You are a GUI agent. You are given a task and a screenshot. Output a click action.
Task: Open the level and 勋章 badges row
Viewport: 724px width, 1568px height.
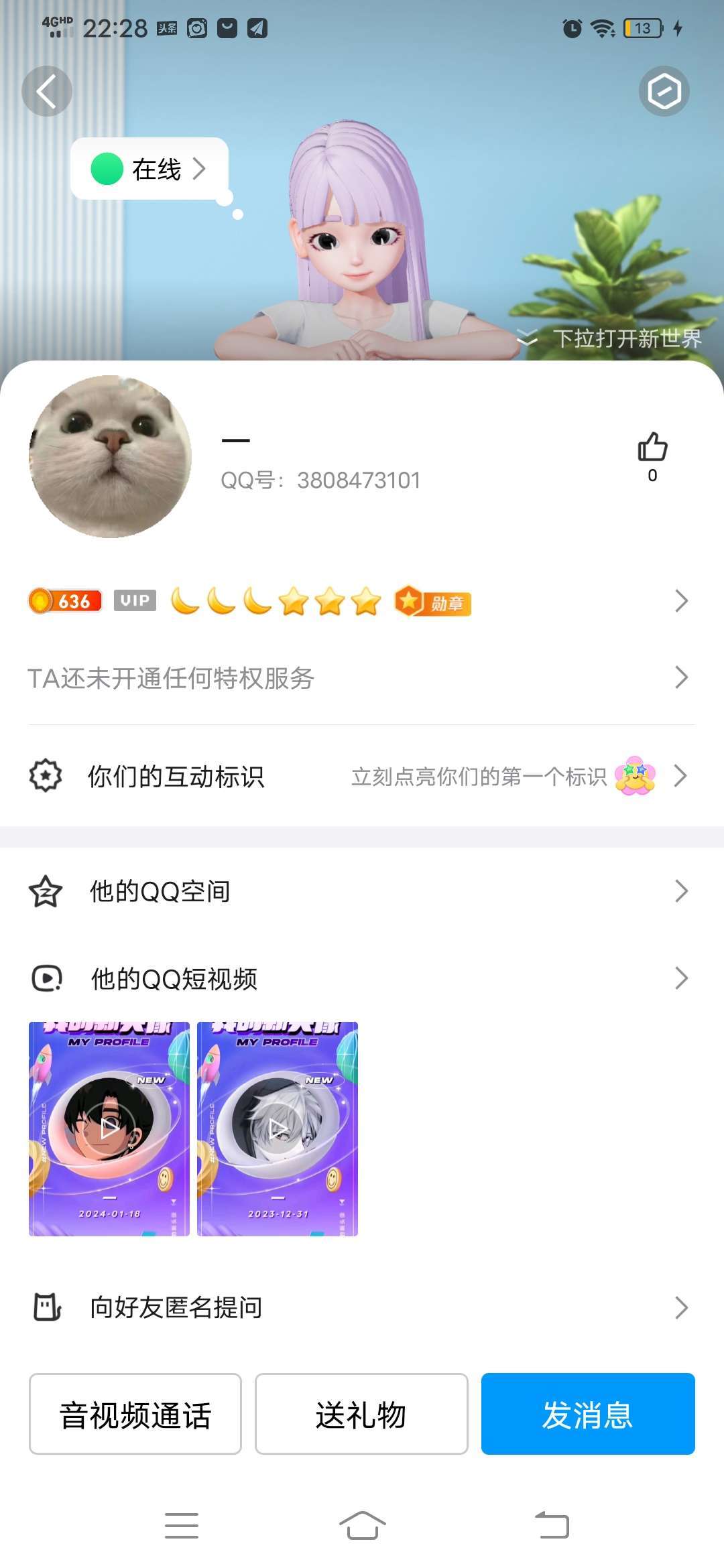(x=362, y=601)
